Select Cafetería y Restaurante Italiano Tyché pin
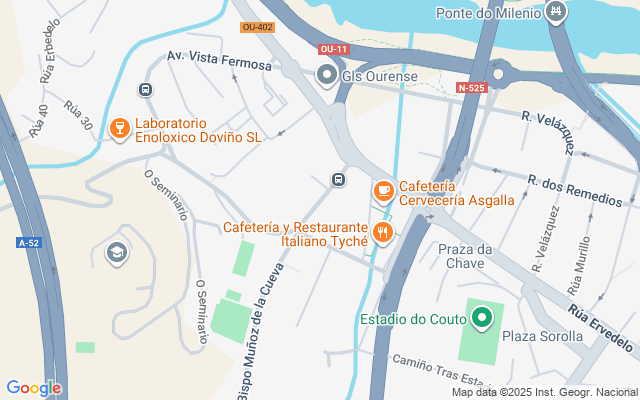The height and width of the screenshot is (400, 640). 383,234
